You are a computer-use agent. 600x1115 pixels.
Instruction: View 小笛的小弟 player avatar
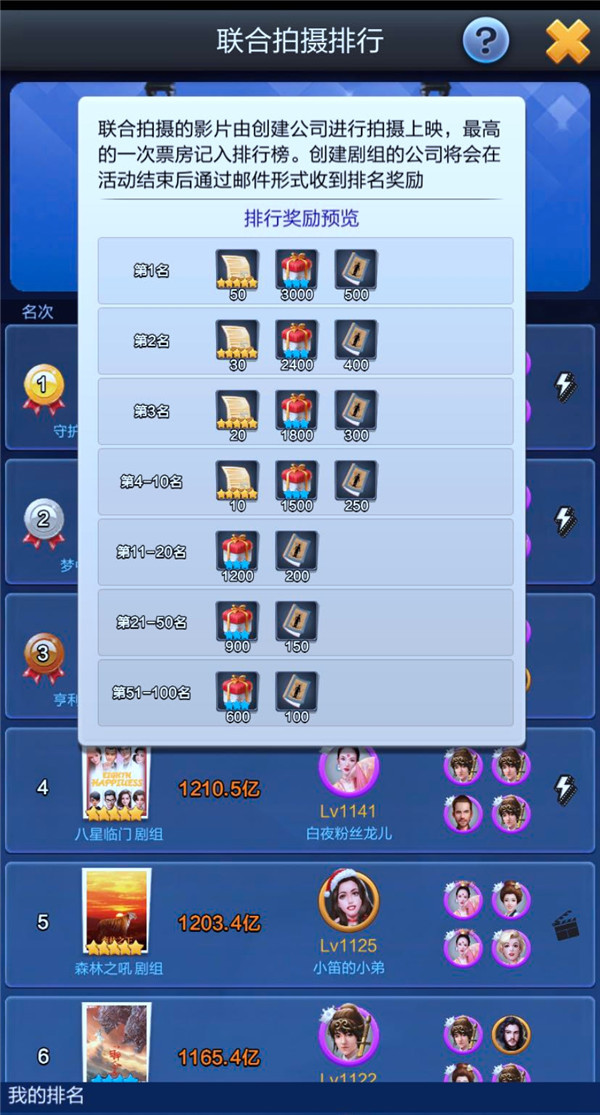click(349, 900)
